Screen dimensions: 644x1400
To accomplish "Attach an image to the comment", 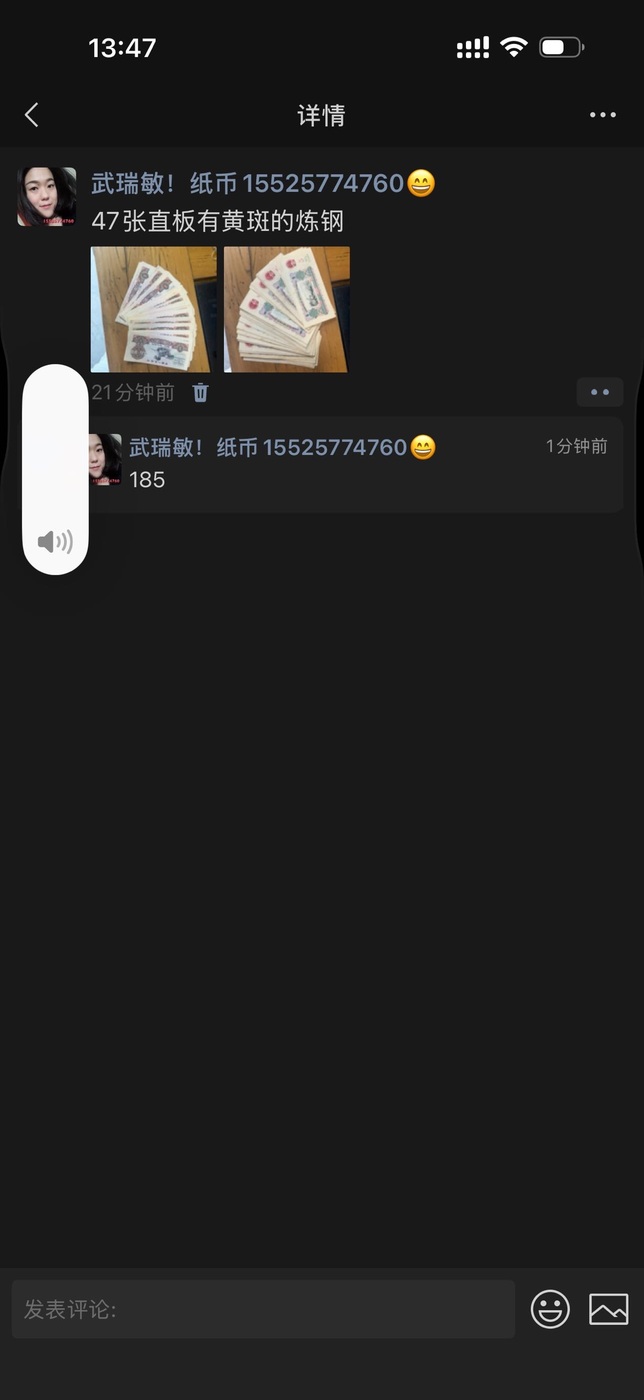I will (609, 1309).
